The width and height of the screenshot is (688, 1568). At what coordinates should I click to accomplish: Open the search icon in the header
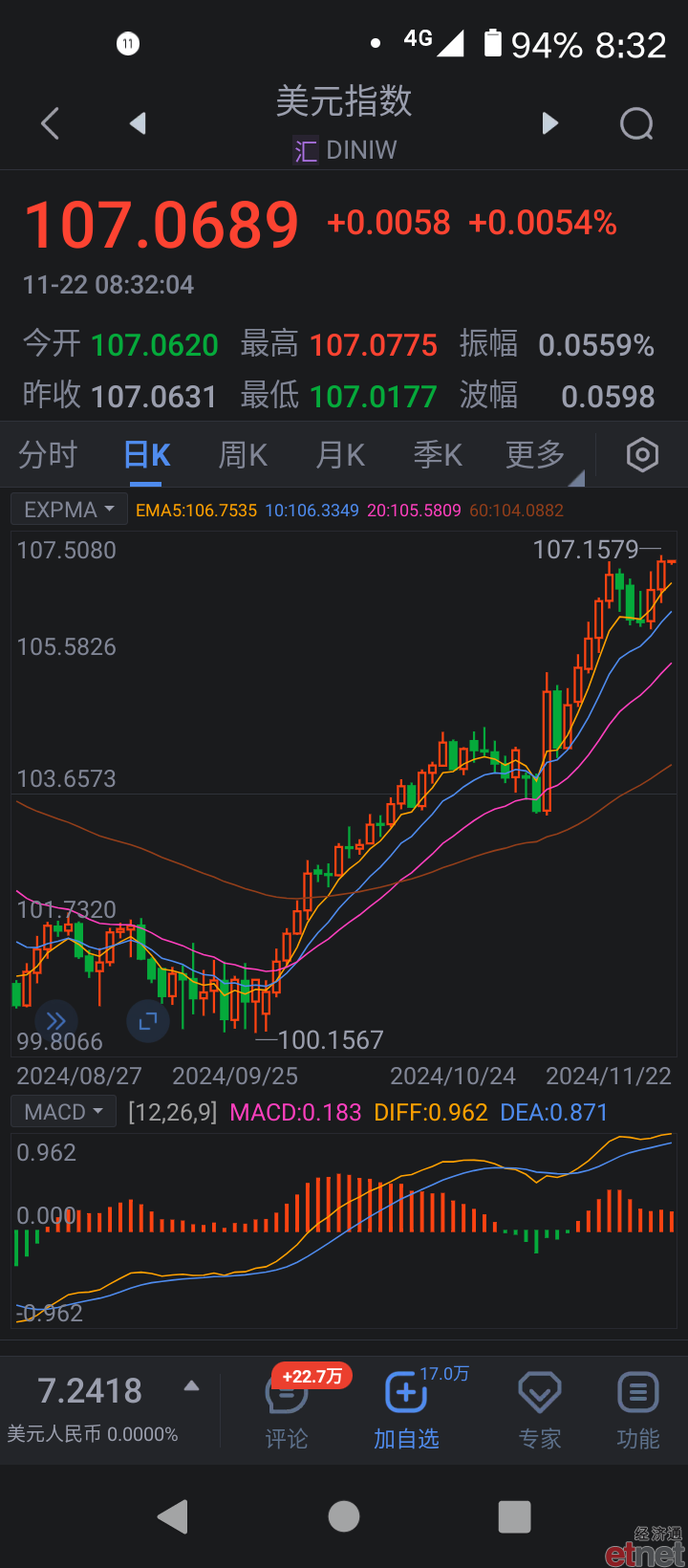click(636, 123)
